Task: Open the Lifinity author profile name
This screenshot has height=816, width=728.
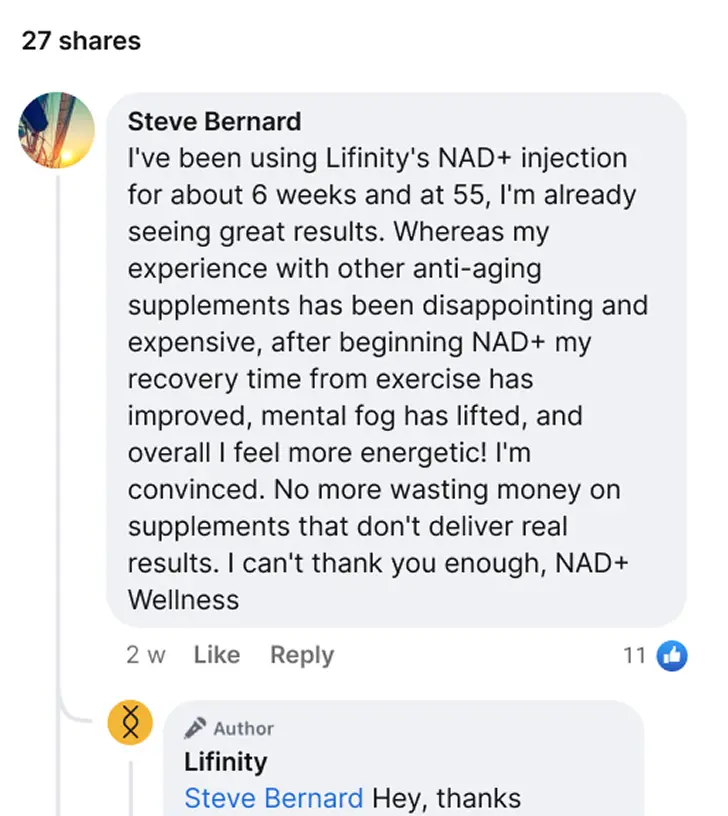Action: (225, 762)
